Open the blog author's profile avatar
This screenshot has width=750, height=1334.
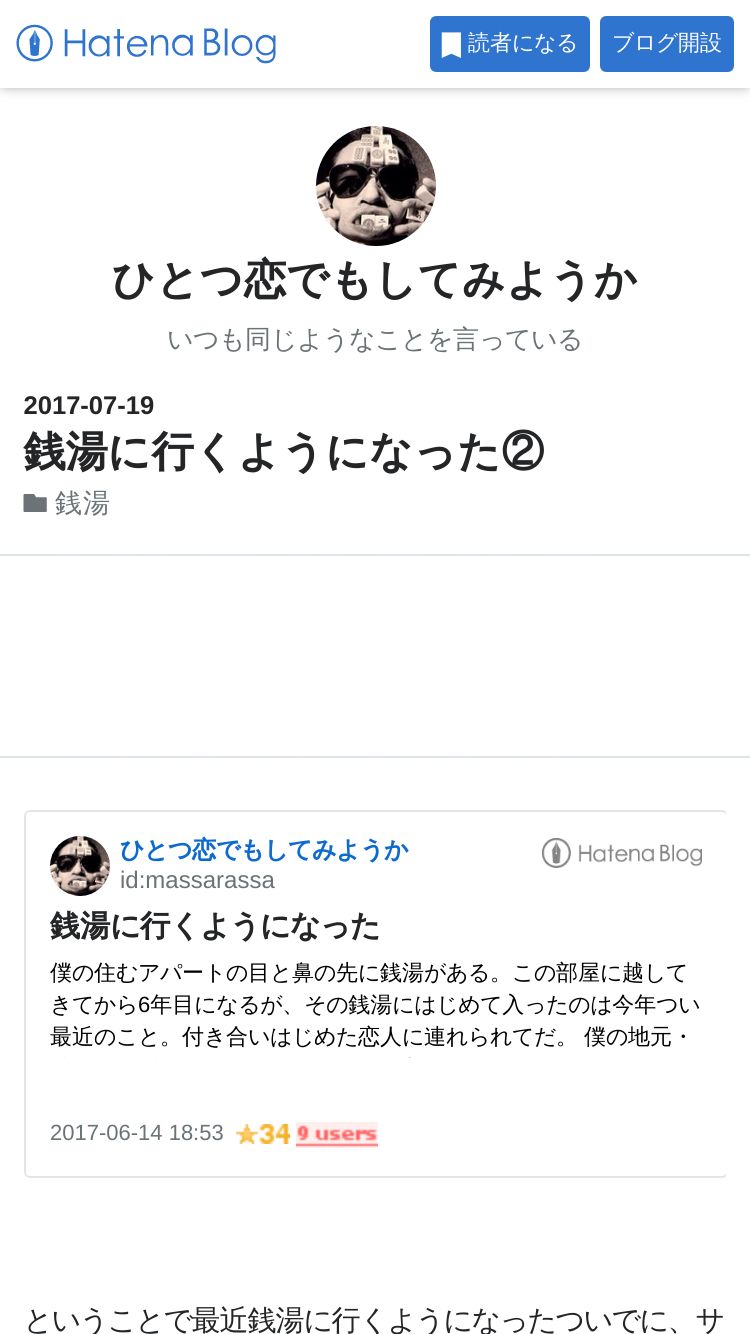pyautogui.click(x=376, y=186)
